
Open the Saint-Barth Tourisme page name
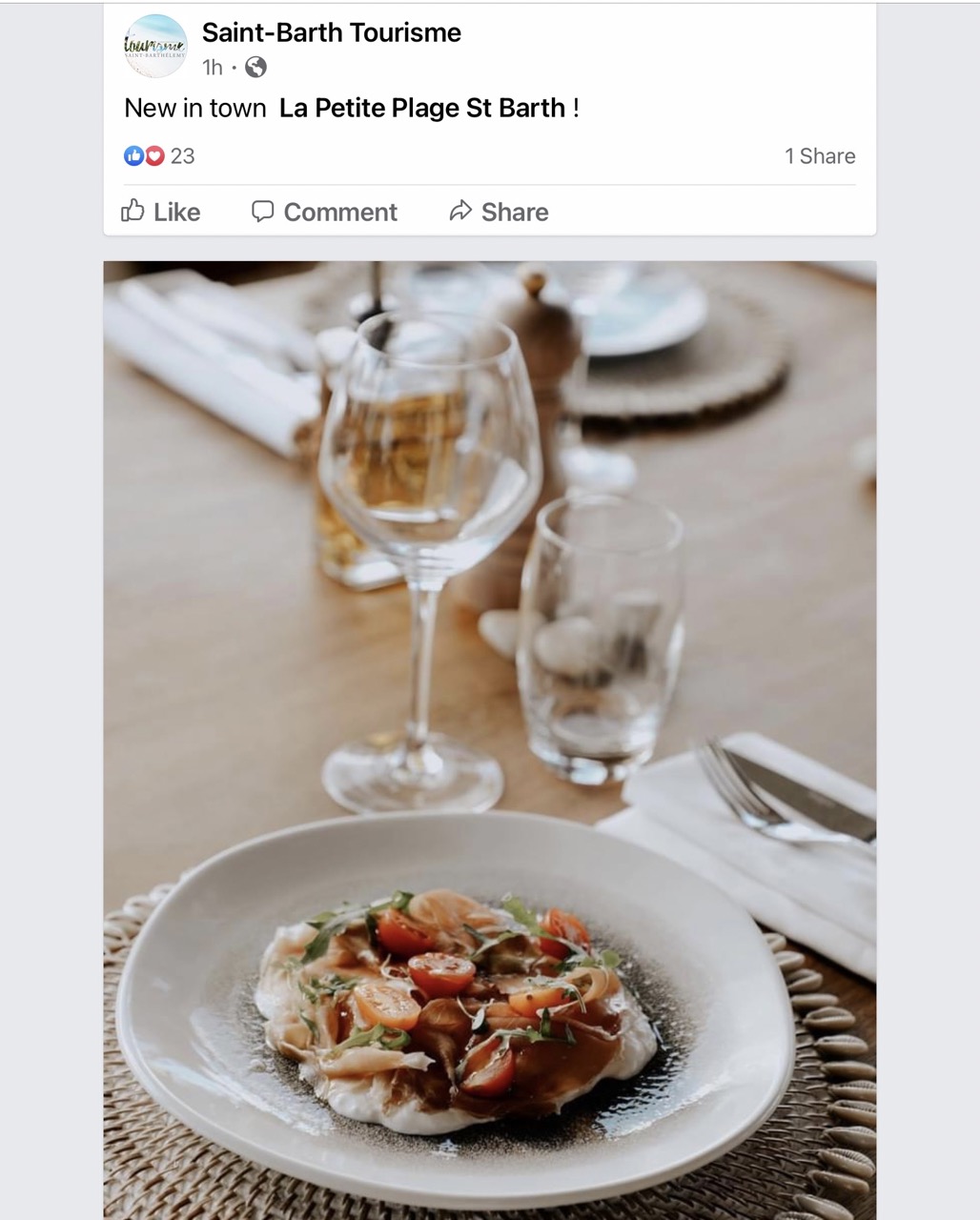(331, 32)
